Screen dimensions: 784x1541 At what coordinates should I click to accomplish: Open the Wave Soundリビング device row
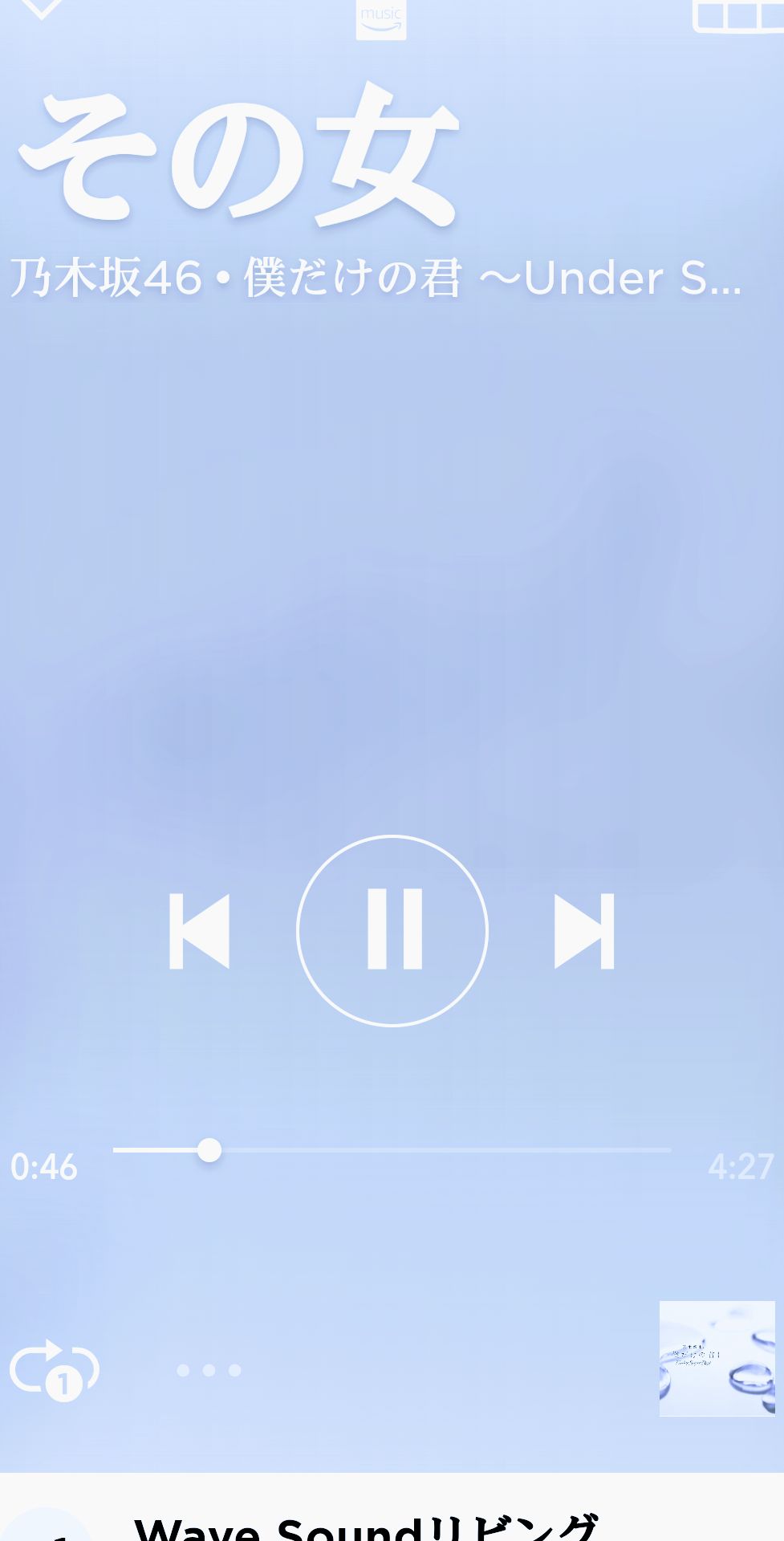(x=366, y=1525)
